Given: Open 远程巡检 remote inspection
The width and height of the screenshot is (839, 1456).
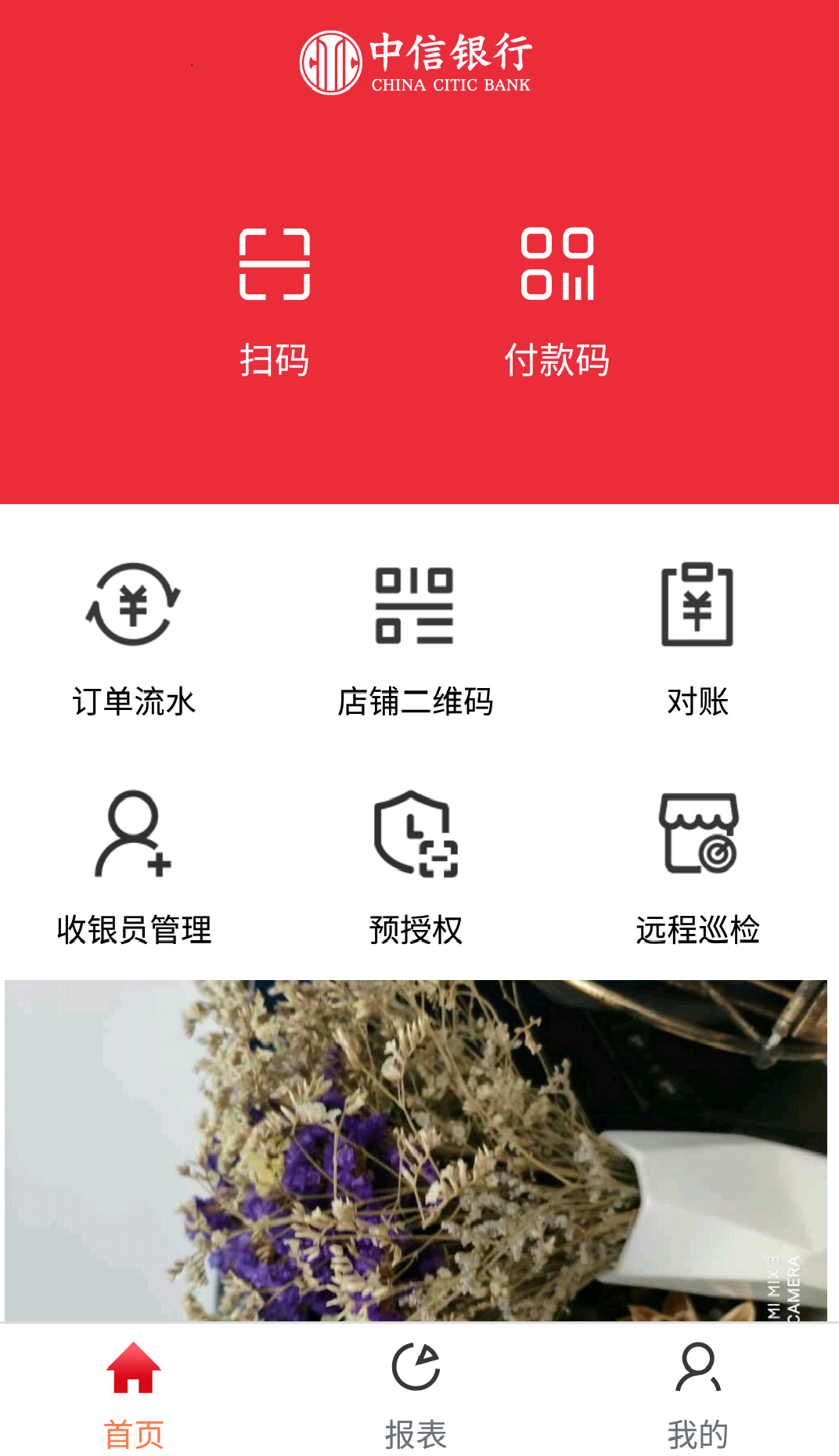Looking at the screenshot, I should point(697,867).
